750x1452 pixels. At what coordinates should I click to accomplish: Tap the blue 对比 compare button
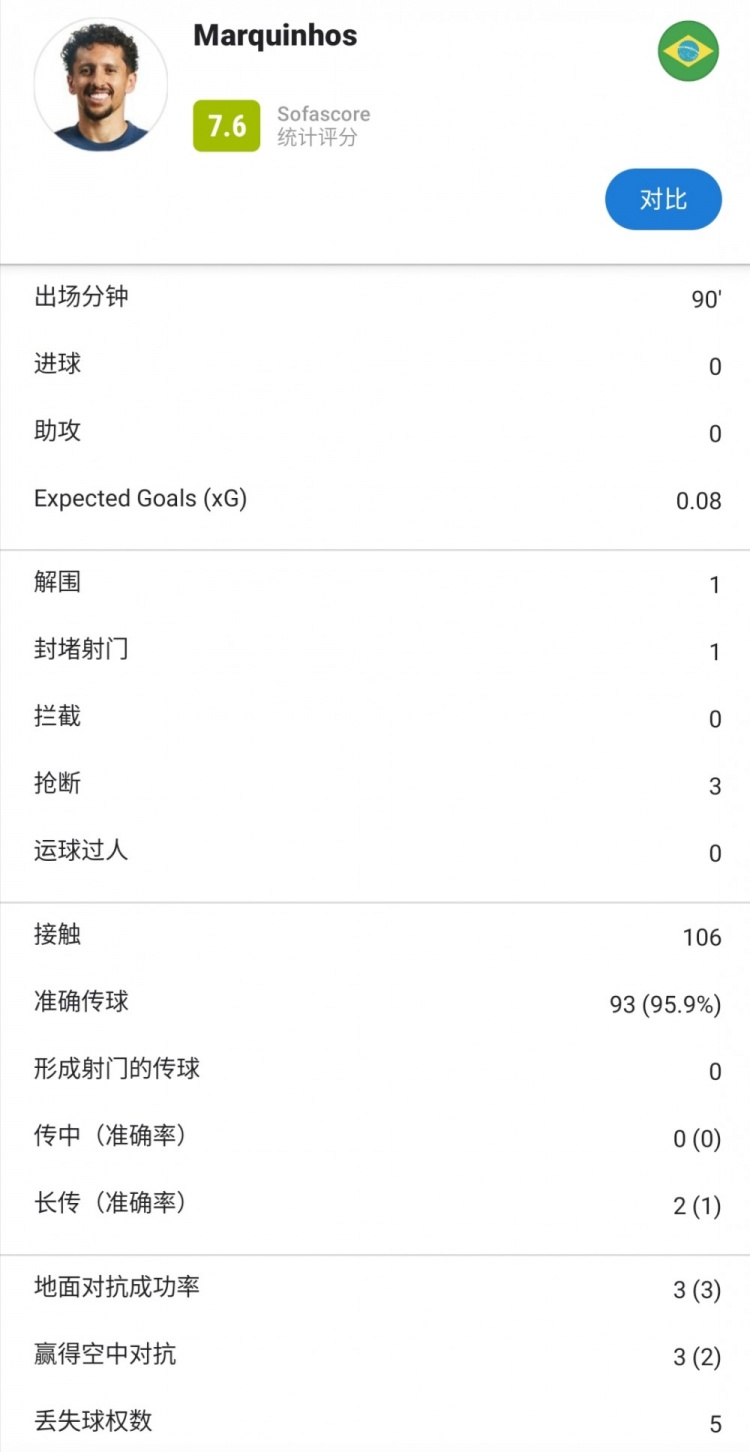pyautogui.click(x=663, y=199)
